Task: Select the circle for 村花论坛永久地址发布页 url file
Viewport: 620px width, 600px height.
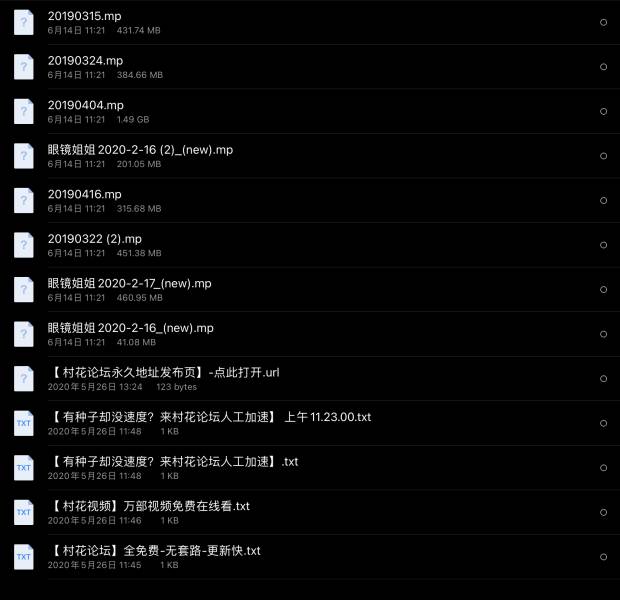Action: pos(603,379)
